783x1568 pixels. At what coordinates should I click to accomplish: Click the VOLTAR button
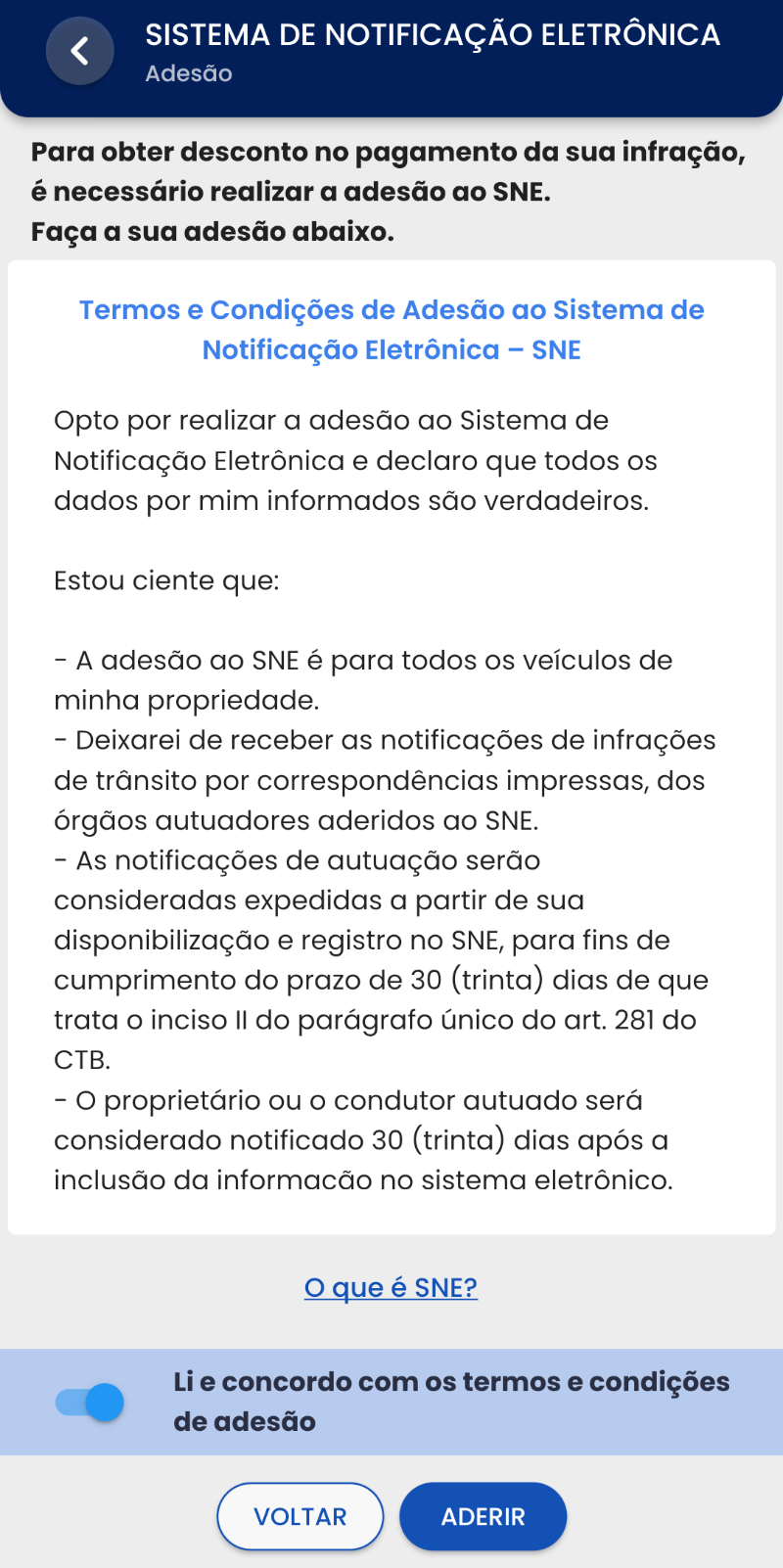click(299, 1515)
